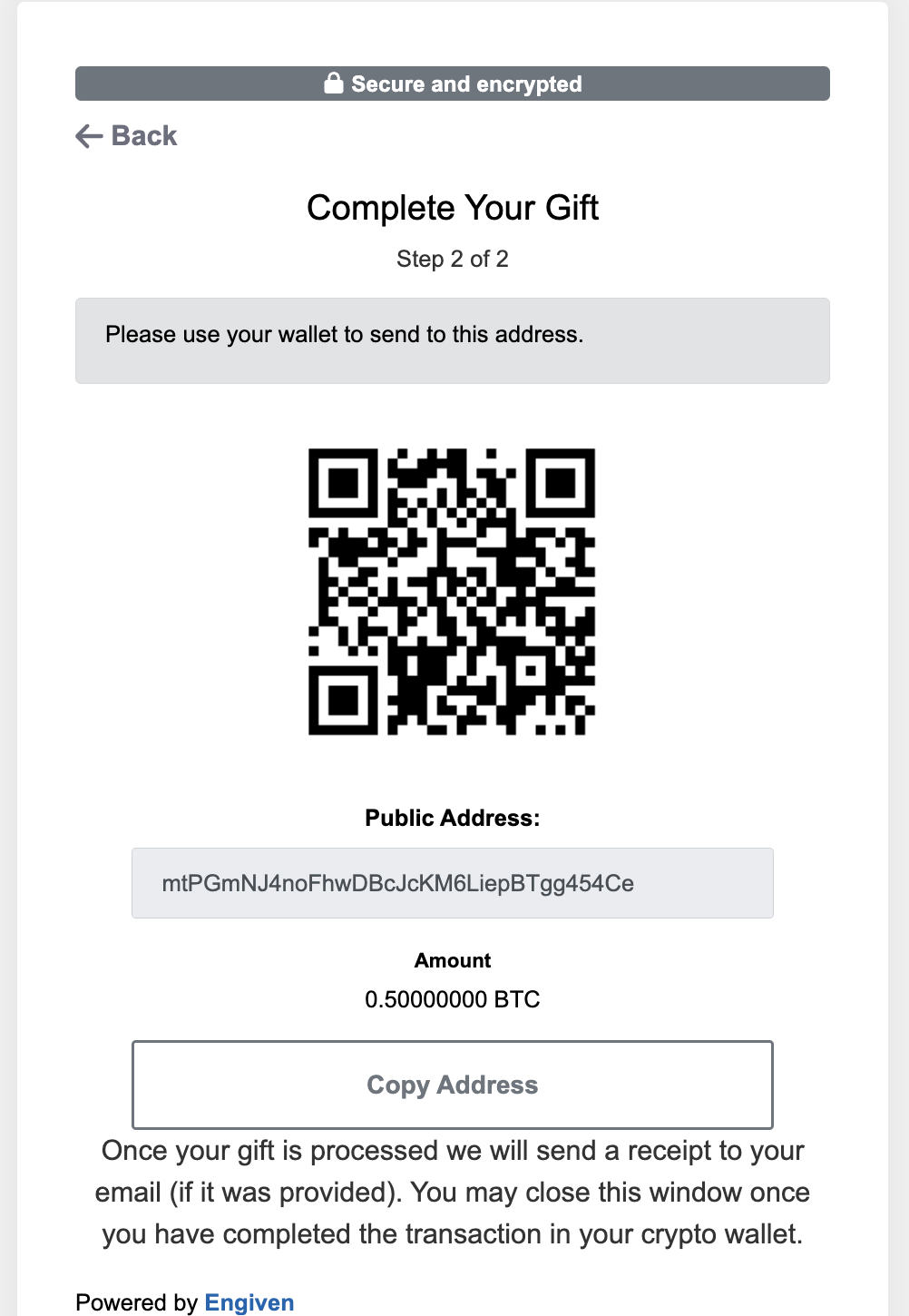The image size is (909, 1316).
Task: Click the center of the QR code
Action: tap(453, 590)
